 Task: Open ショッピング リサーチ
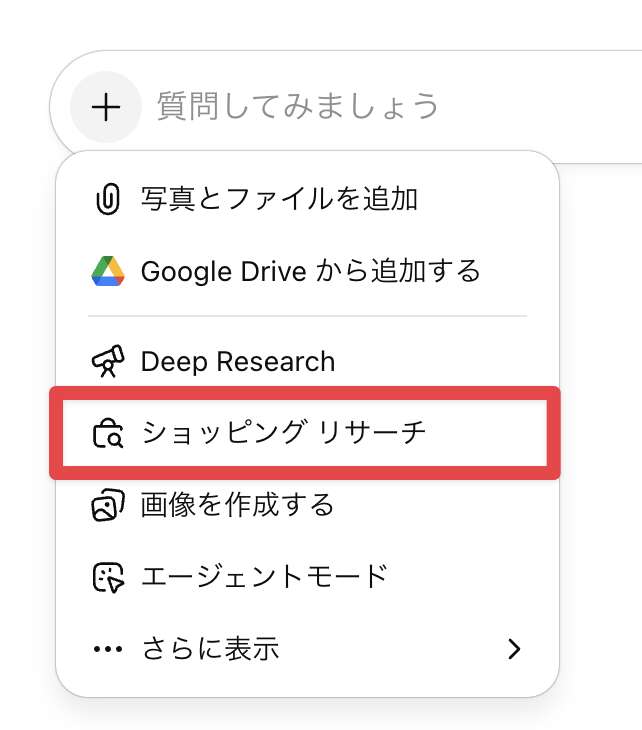click(x=284, y=433)
